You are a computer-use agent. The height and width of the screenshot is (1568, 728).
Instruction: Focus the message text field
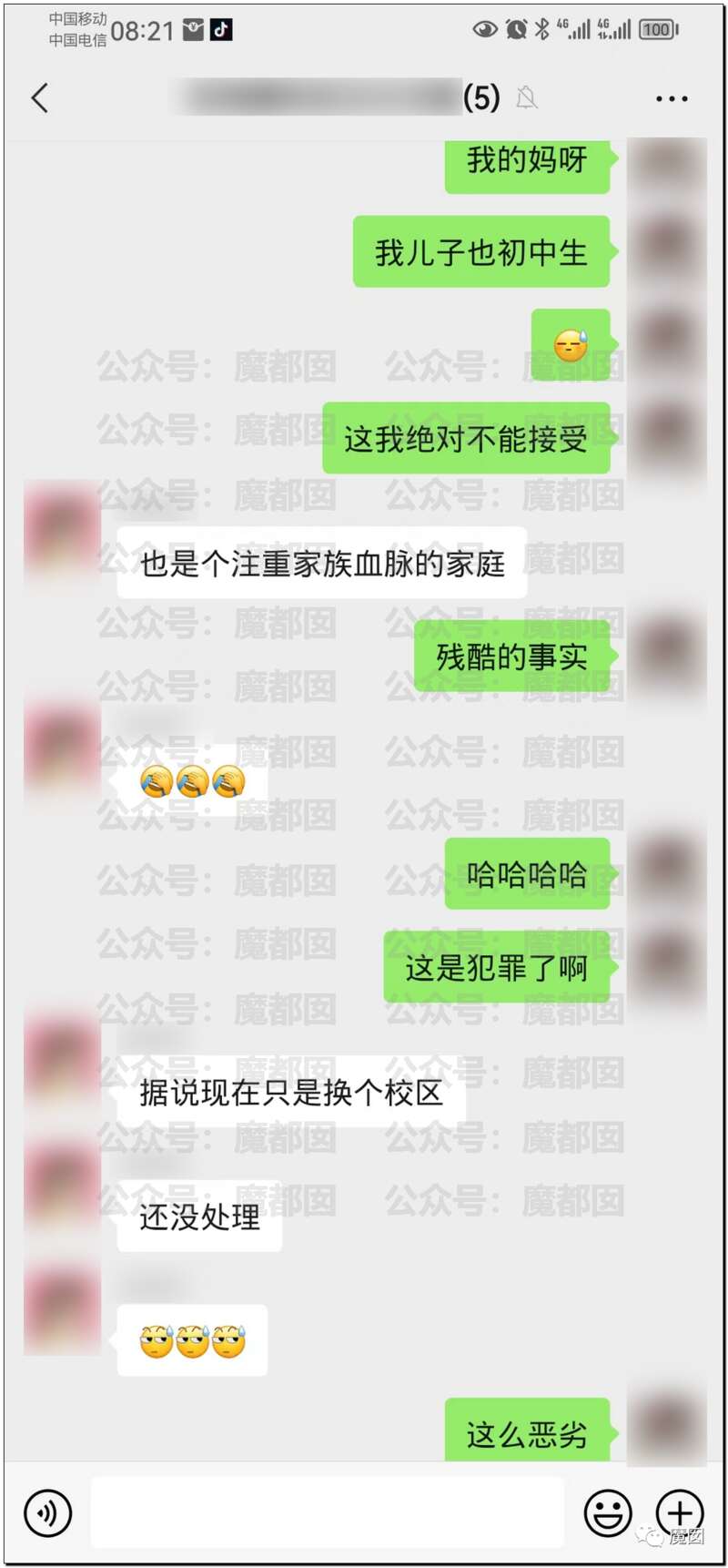328,1512
